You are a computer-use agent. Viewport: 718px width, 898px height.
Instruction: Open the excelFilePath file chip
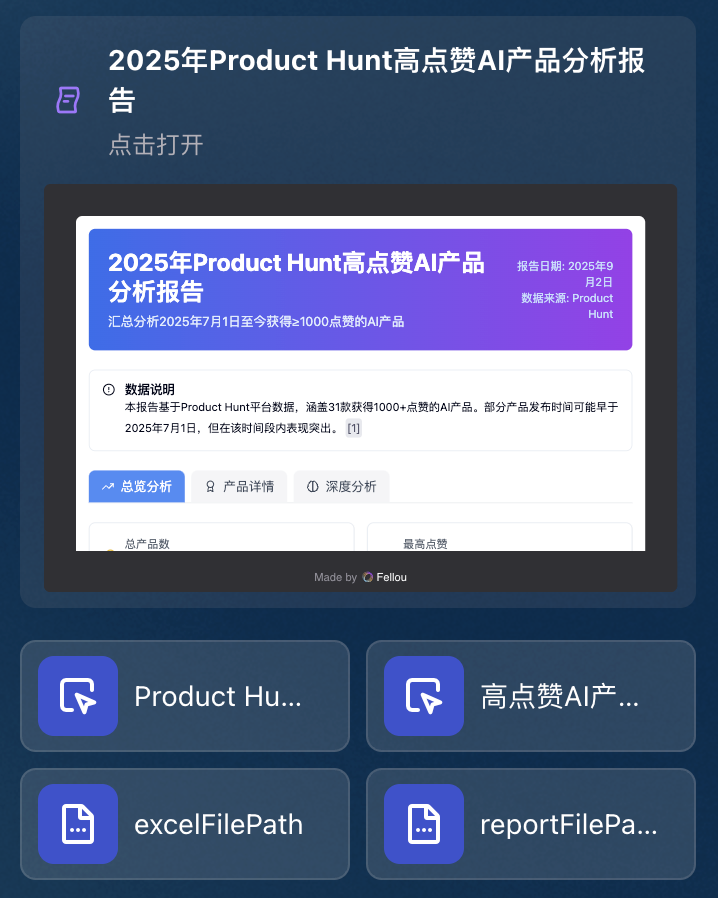click(x=185, y=824)
